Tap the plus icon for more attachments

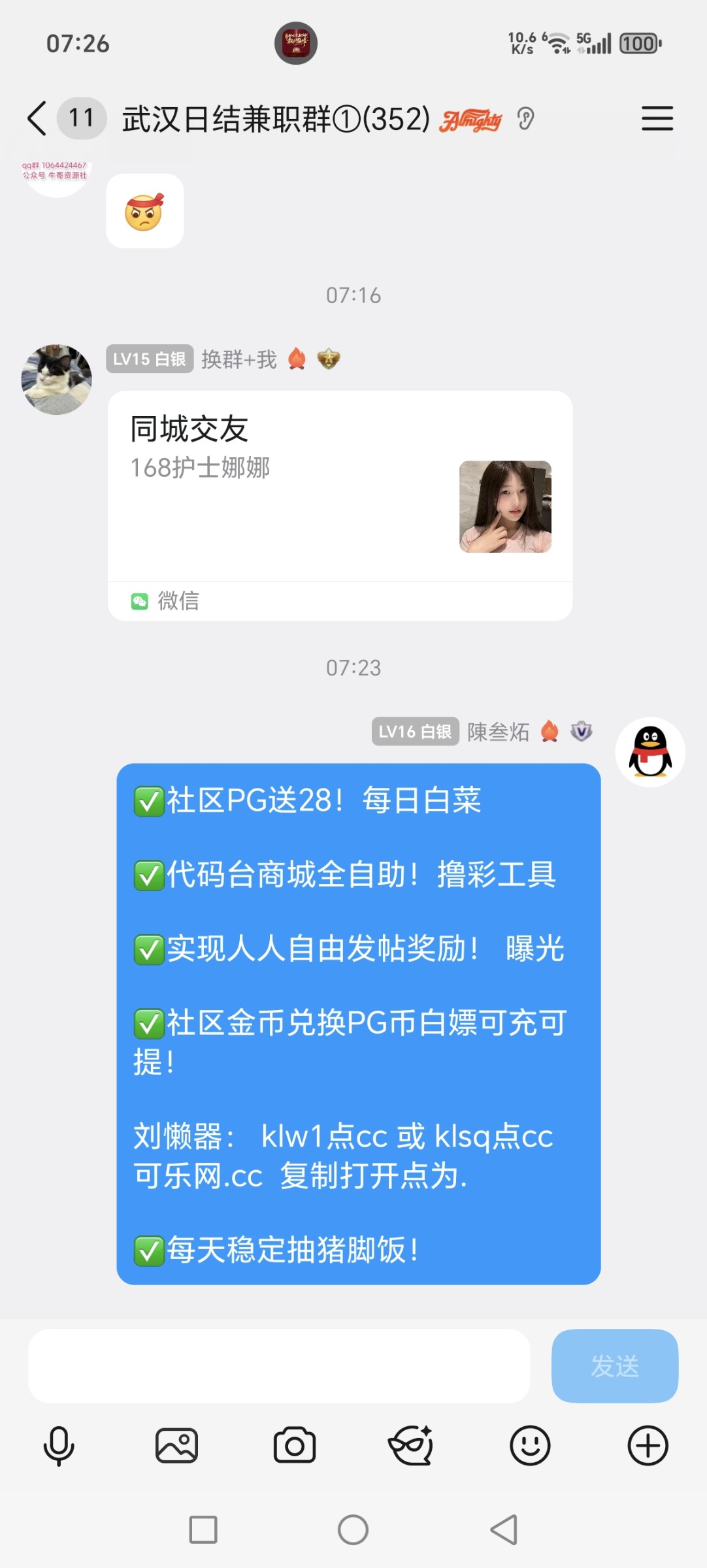(x=648, y=1445)
